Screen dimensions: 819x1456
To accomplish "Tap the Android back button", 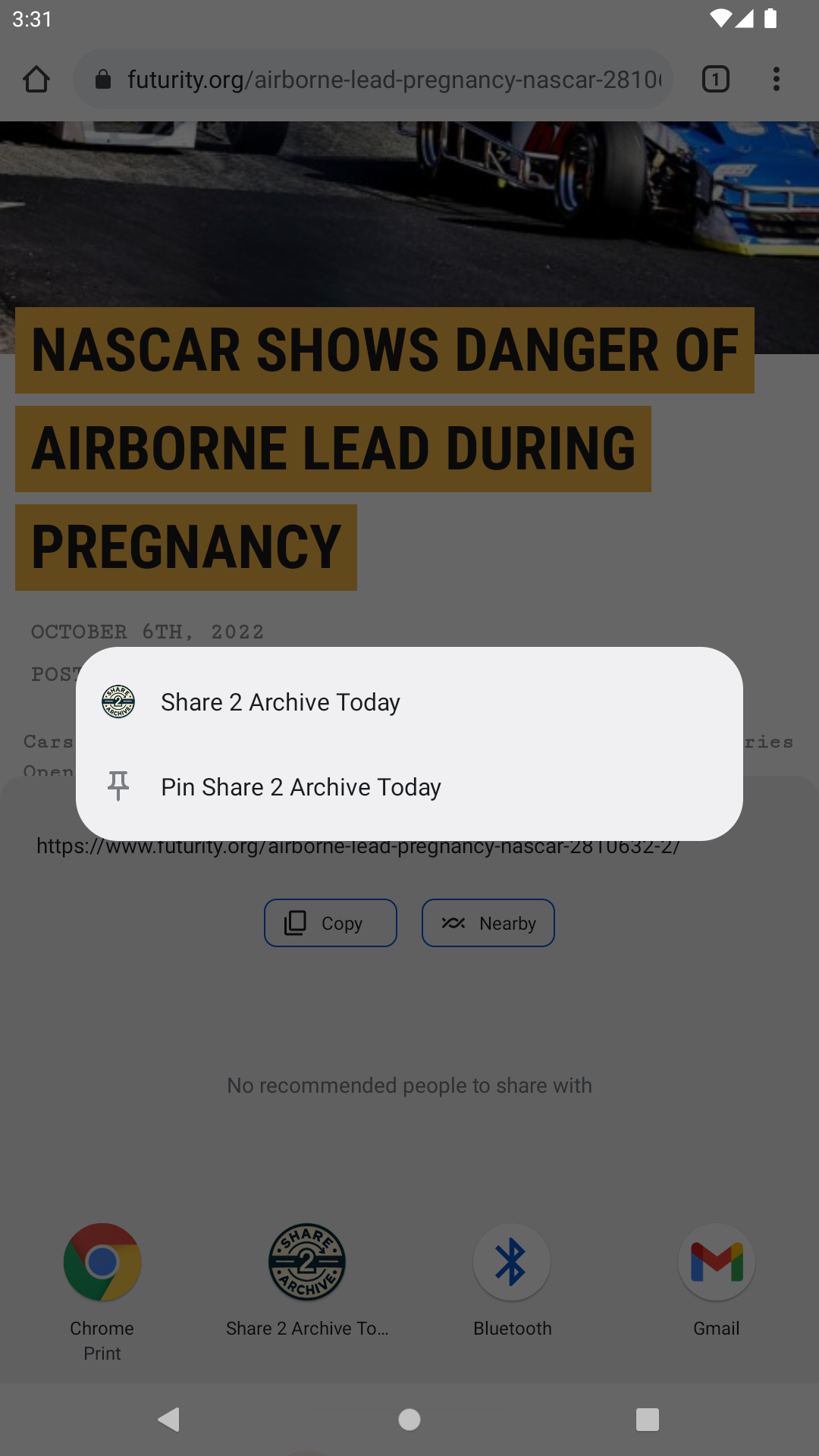I will click(x=169, y=1419).
